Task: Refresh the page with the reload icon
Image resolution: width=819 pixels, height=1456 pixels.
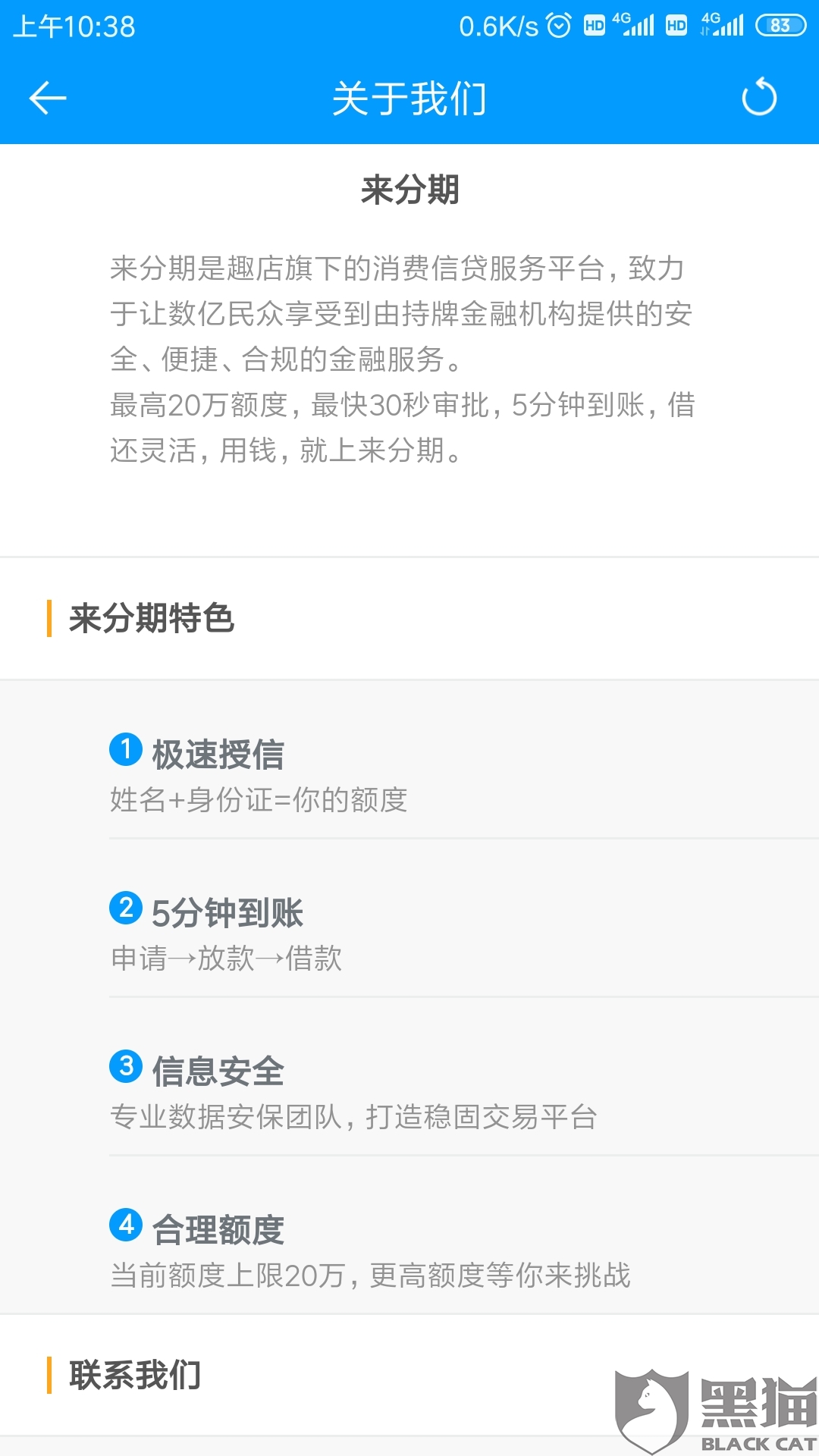Action: pos(759,97)
